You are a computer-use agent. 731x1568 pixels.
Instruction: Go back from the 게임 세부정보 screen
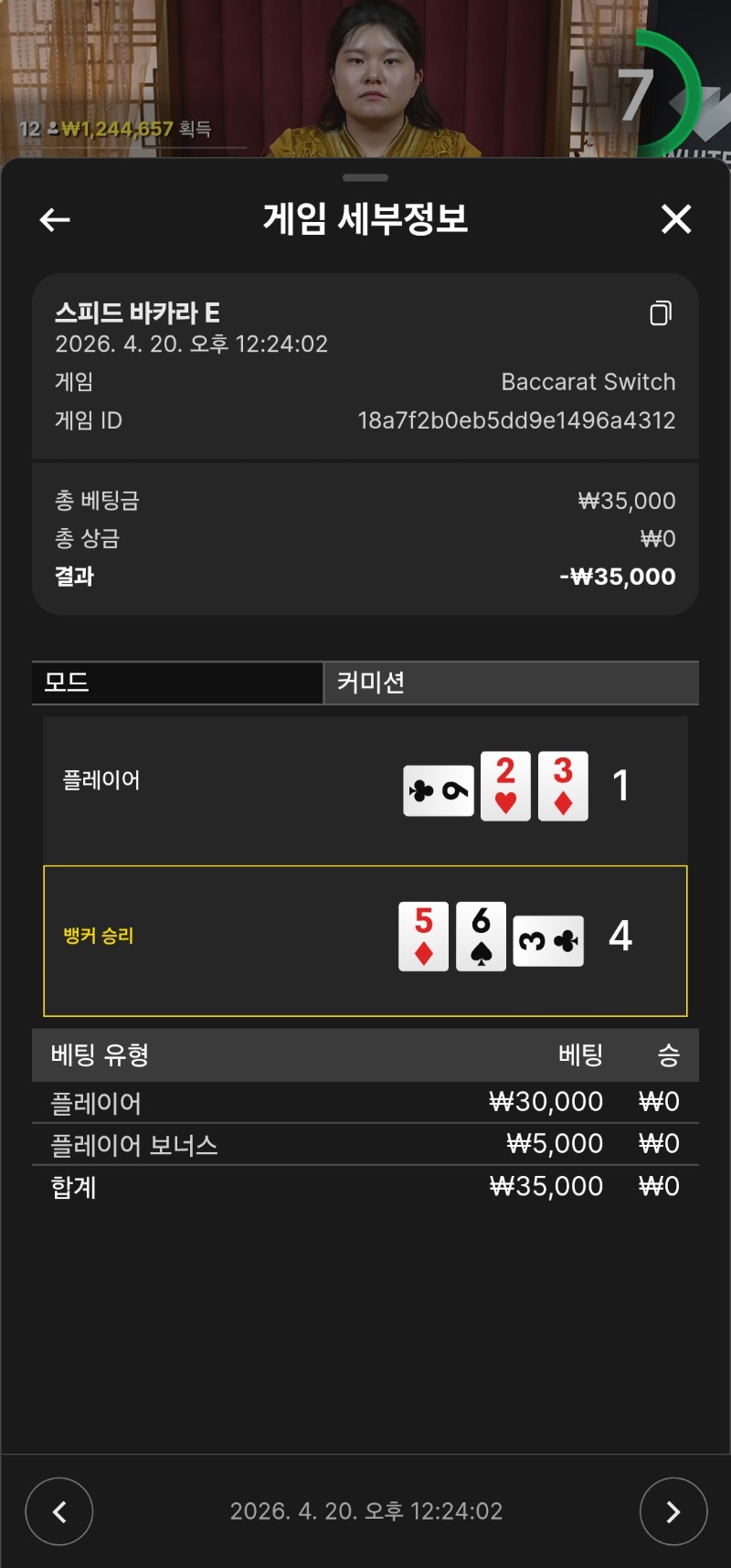[x=55, y=219]
